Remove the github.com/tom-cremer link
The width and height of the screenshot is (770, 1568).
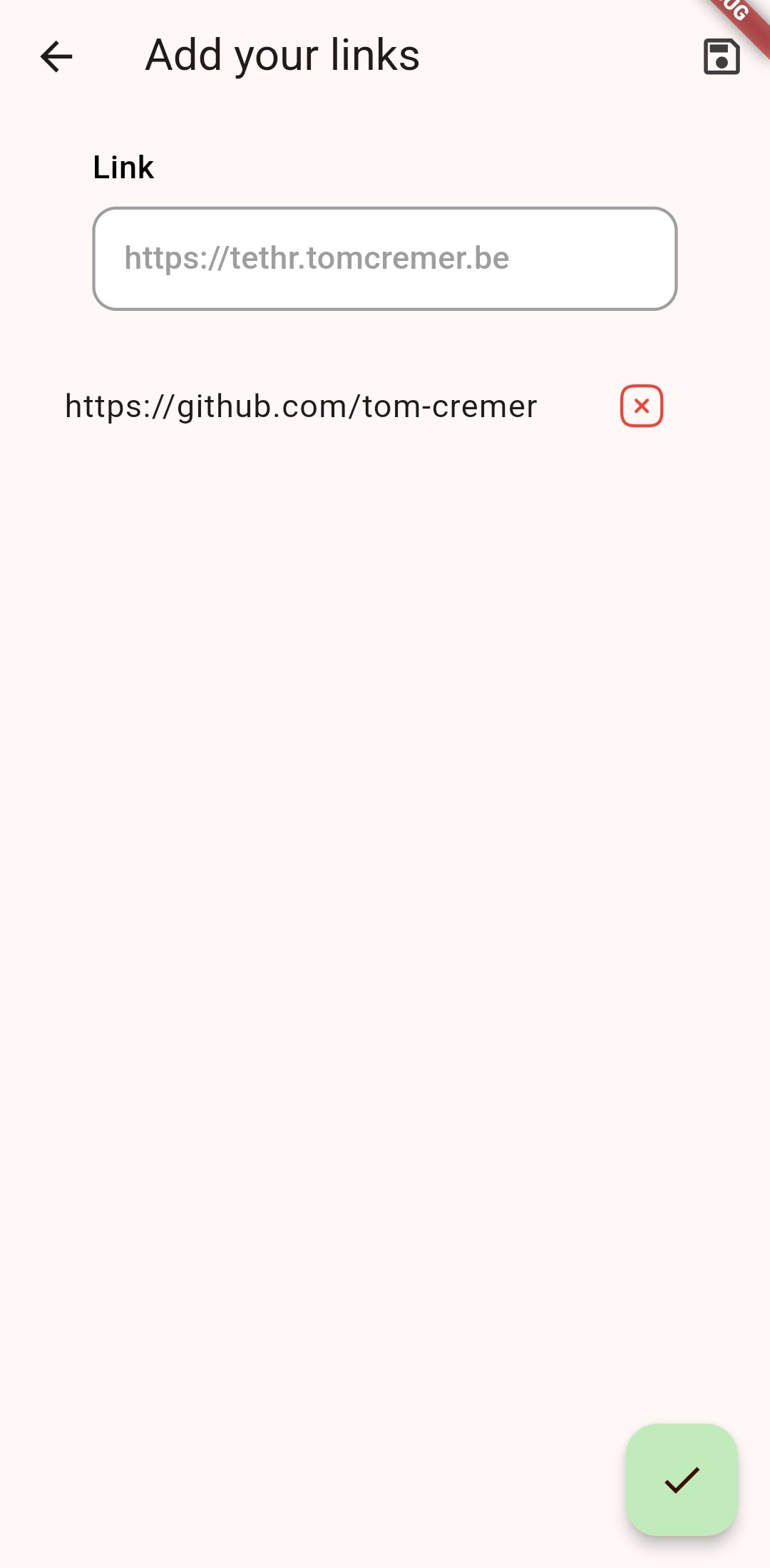click(x=641, y=406)
